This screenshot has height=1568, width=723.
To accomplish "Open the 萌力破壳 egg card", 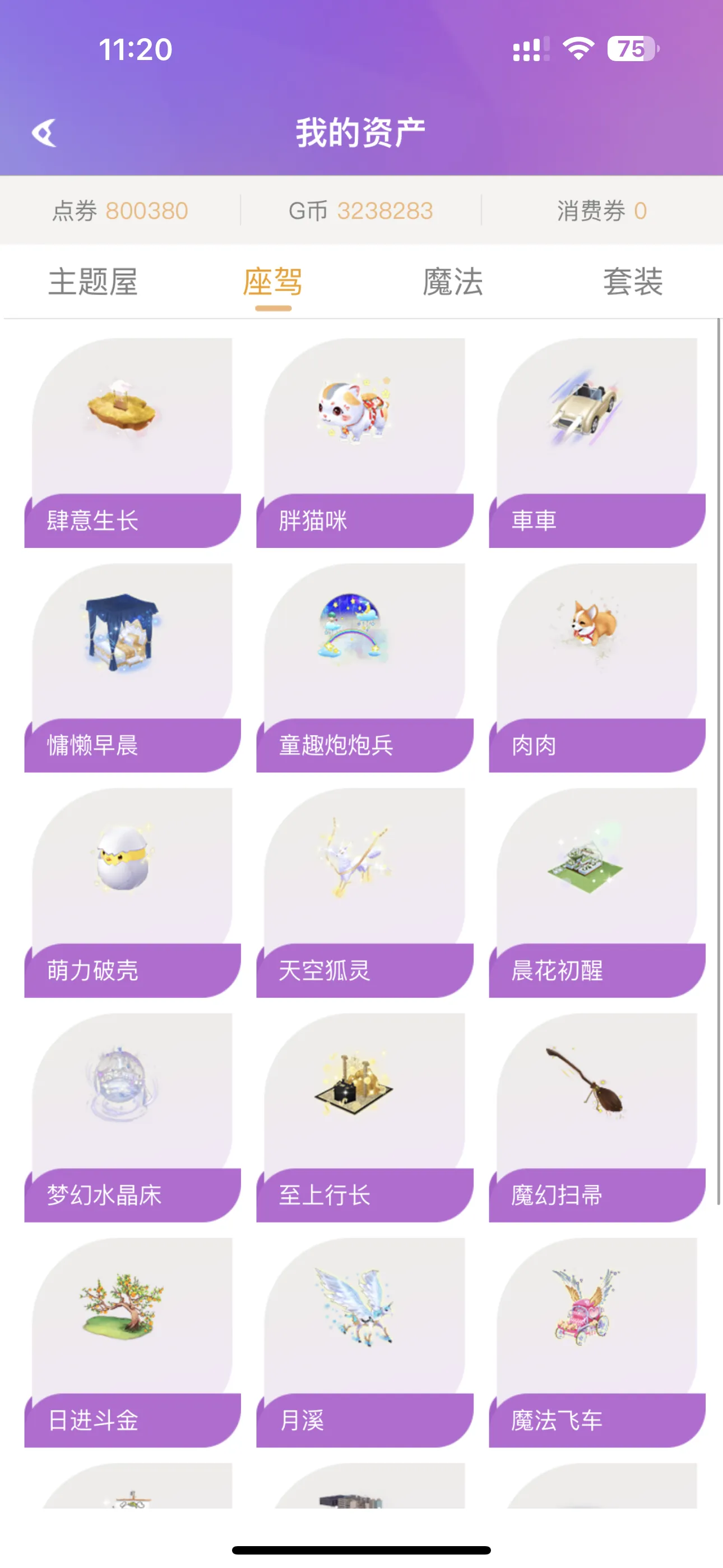I will coord(132,892).
